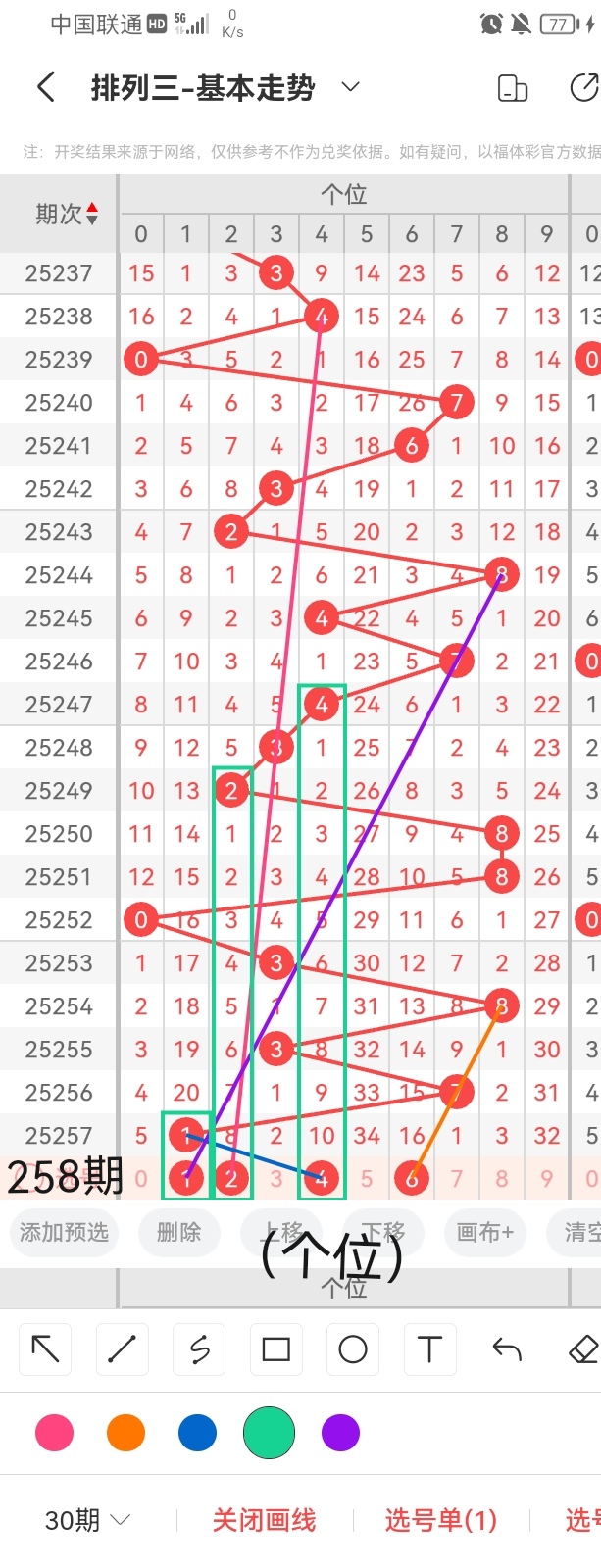Image resolution: width=601 pixels, height=1568 pixels.
Task: Choose the purple color swatch
Action: (x=340, y=1433)
